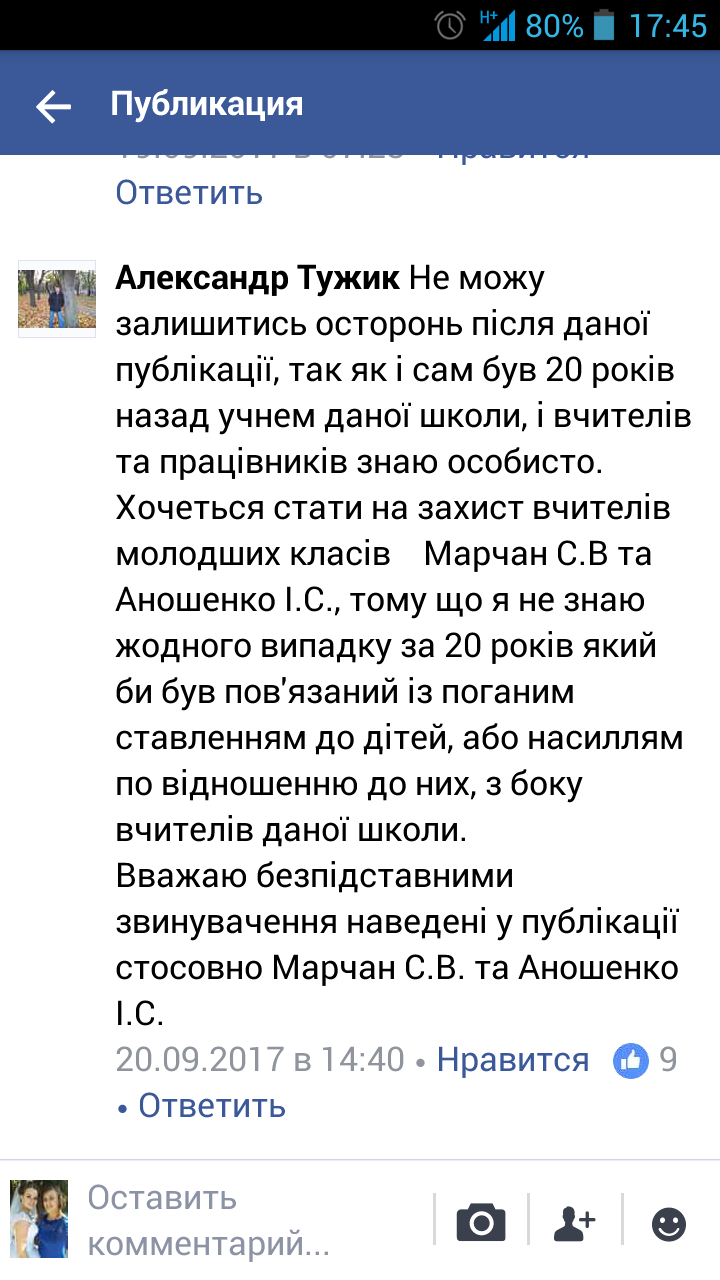The image size is (720, 1280).
Task: Attach a photo with the camera icon
Action: (481, 1221)
